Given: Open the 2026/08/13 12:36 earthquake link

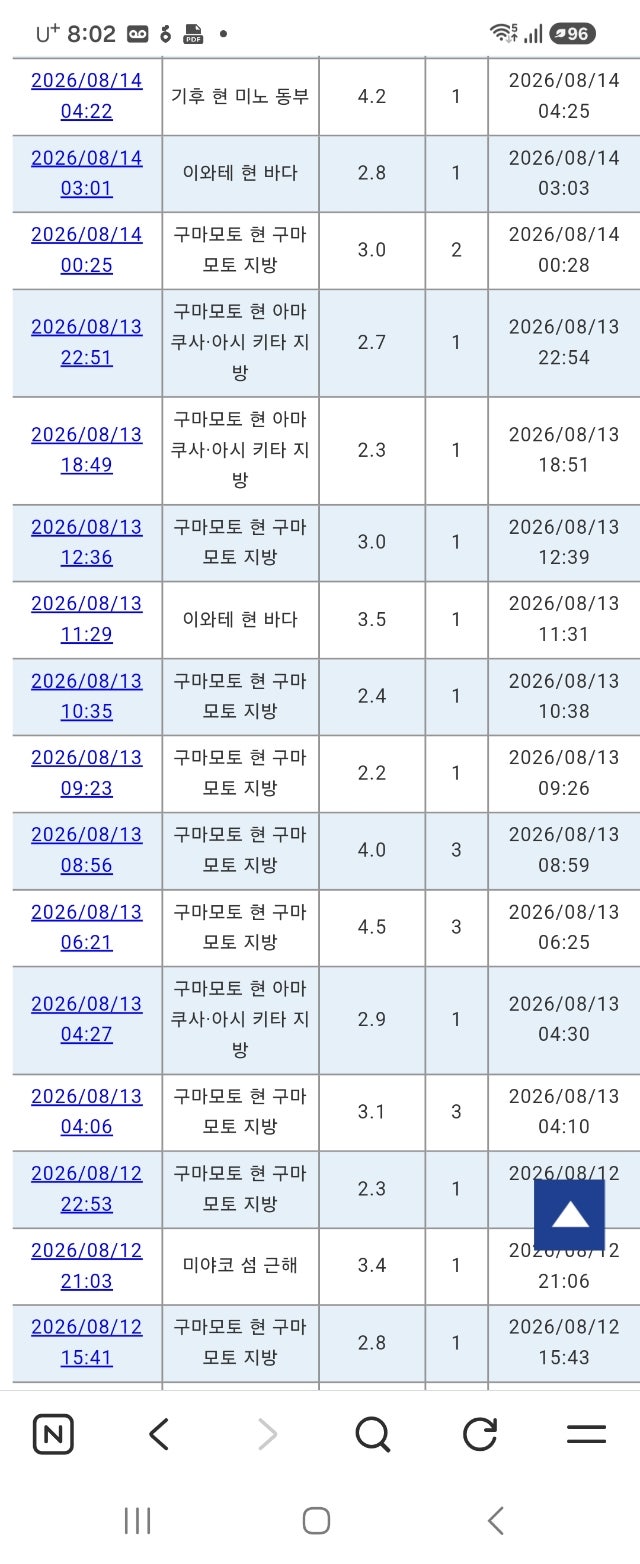Looking at the screenshot, I should 87,542.
